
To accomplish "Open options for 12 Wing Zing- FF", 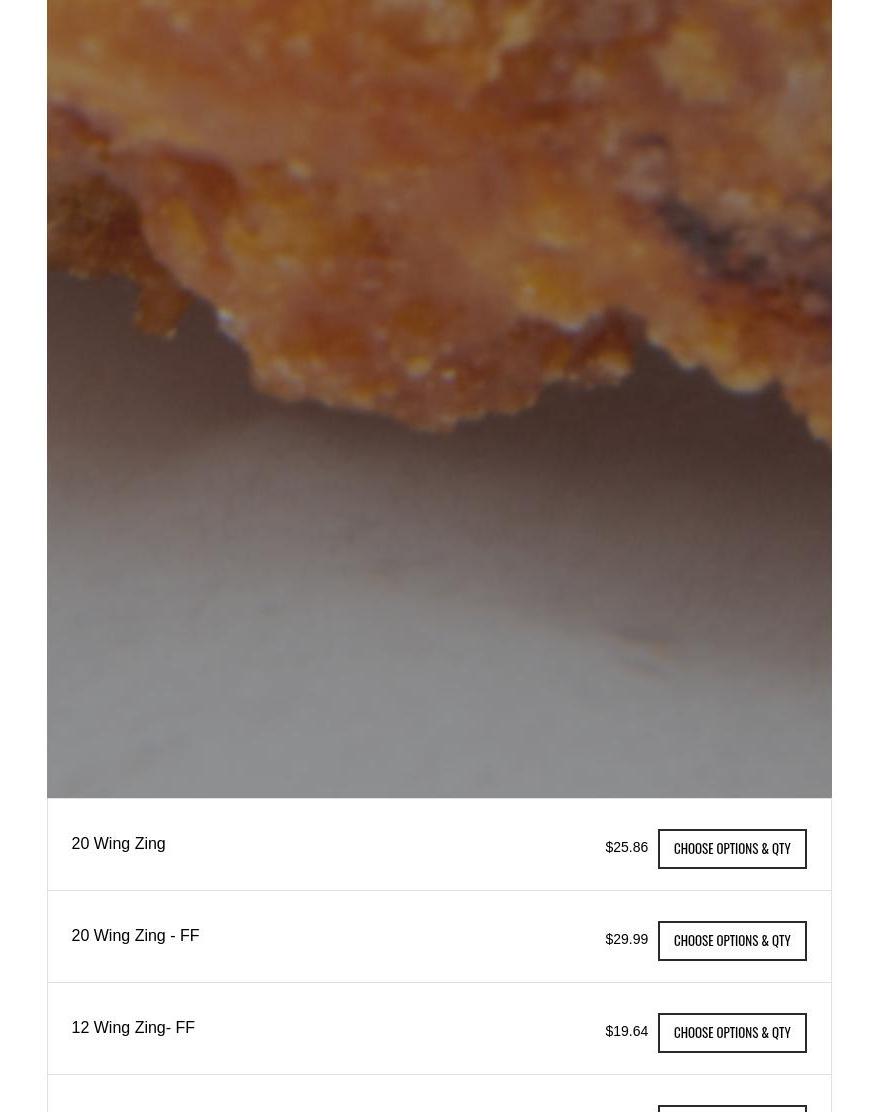I will pos(731,1032).
